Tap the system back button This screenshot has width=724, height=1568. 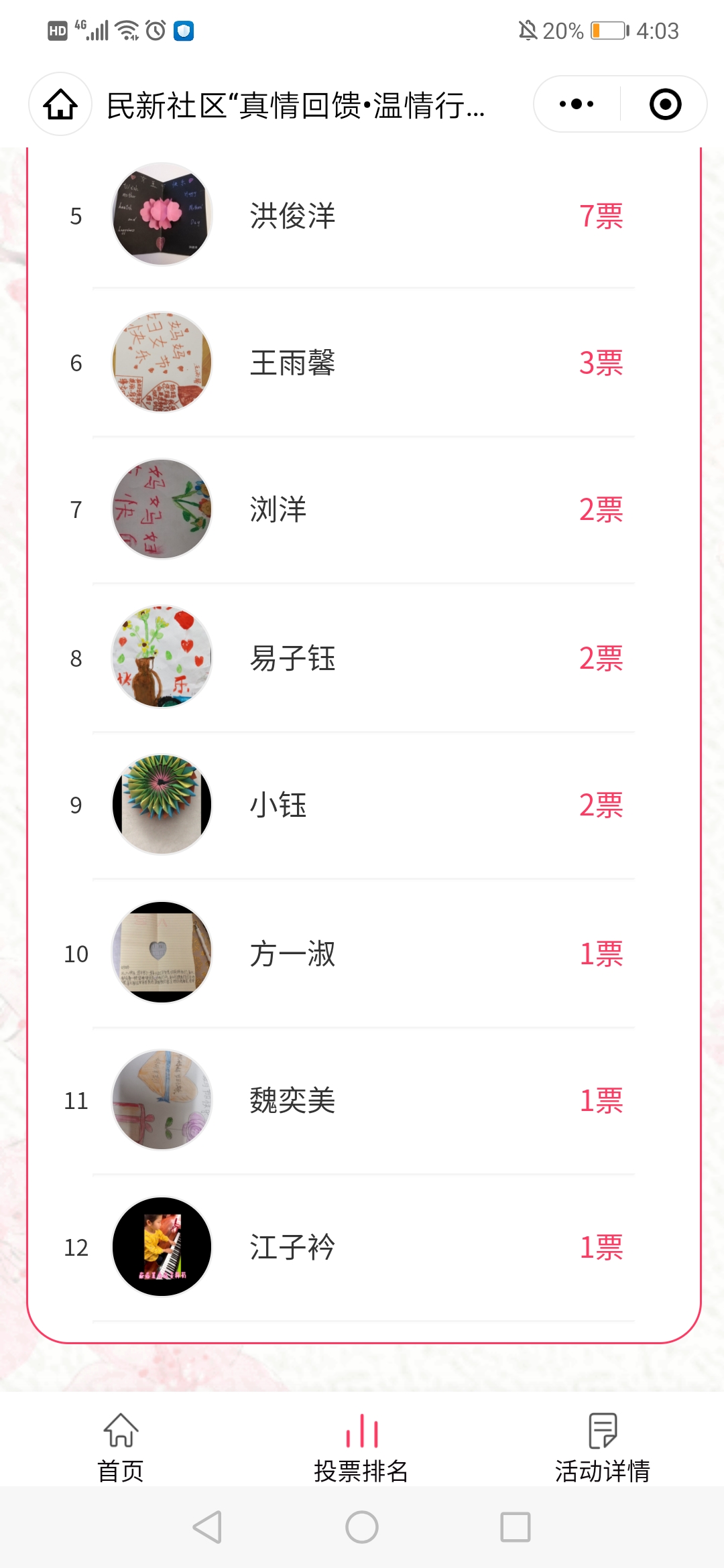tap(207, 1528)
